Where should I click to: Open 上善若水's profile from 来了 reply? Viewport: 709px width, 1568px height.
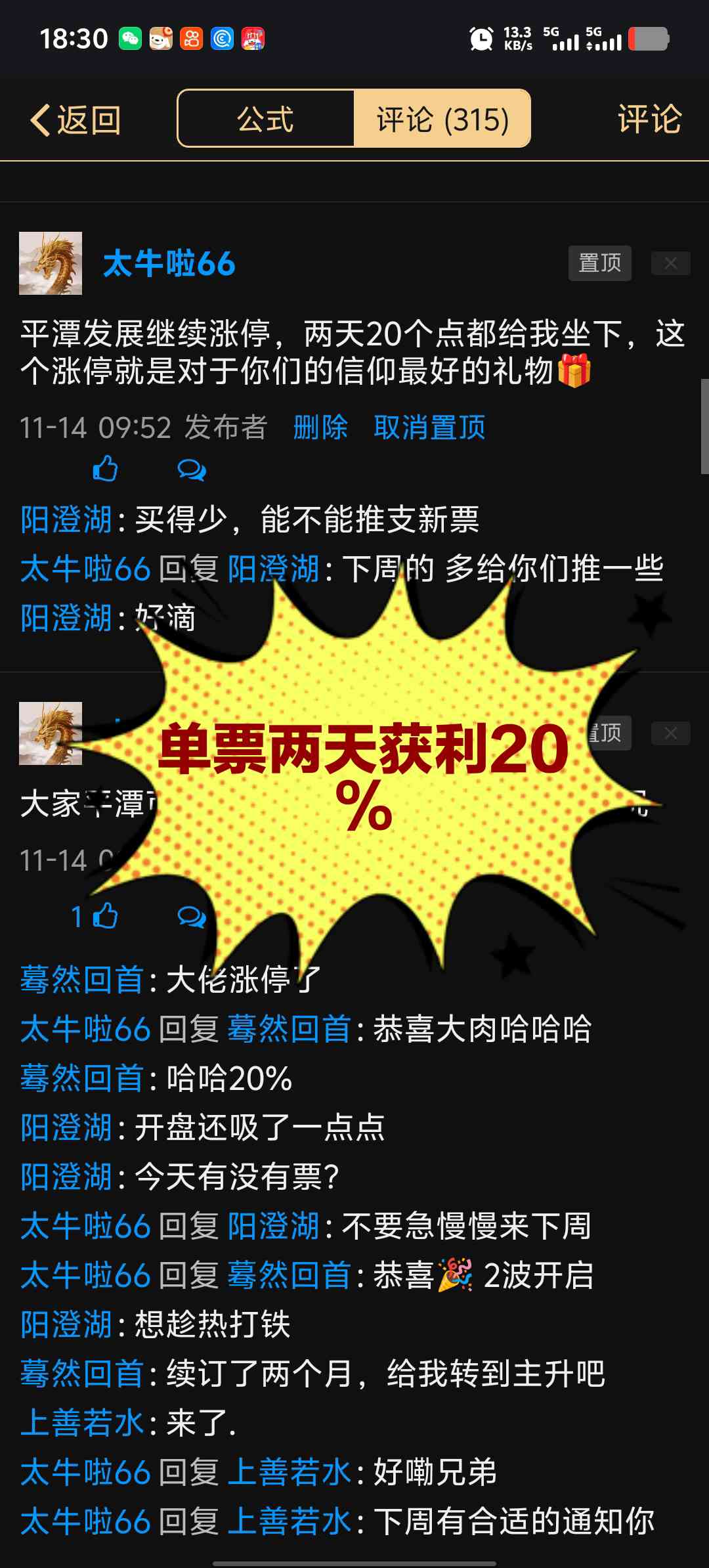tap(81, 1423)
